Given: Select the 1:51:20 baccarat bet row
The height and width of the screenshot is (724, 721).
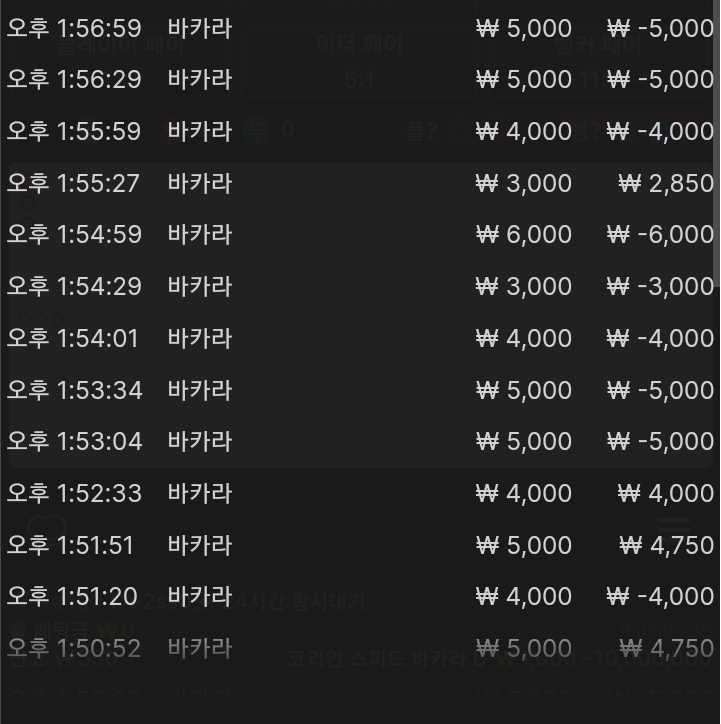Looking at the screenshot, I should coord(360,597).
